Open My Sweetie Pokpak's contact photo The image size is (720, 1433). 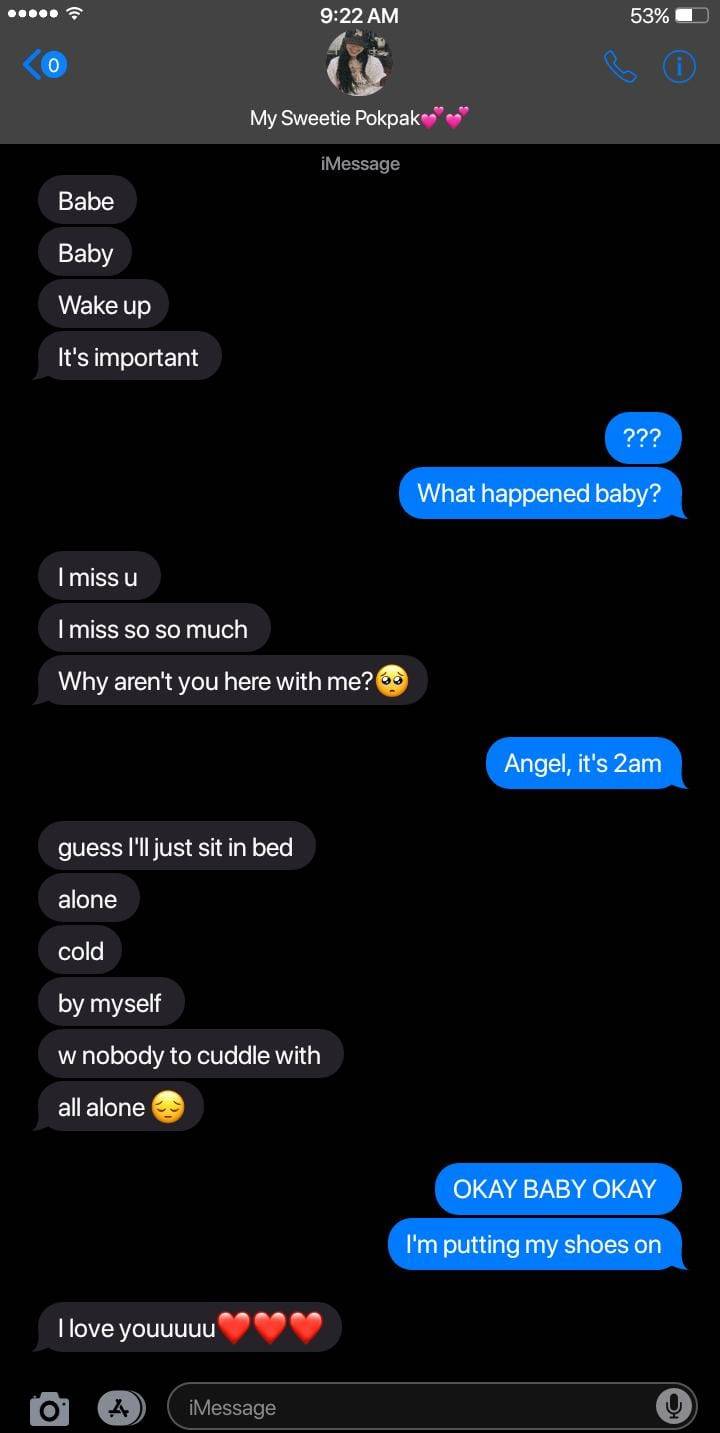click(x=359, y=63)
